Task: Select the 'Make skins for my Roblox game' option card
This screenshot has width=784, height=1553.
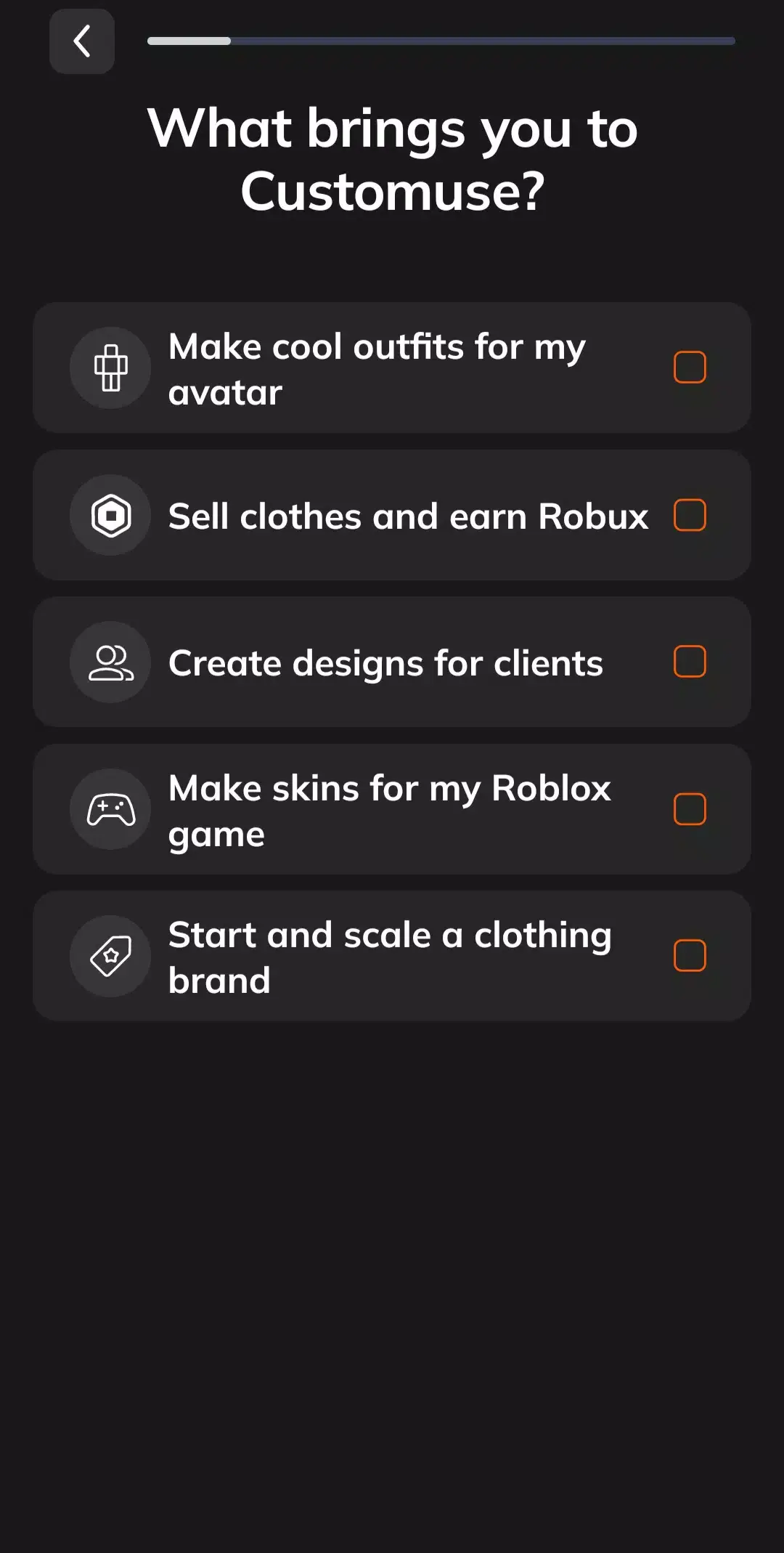Action: pos(392,809)
